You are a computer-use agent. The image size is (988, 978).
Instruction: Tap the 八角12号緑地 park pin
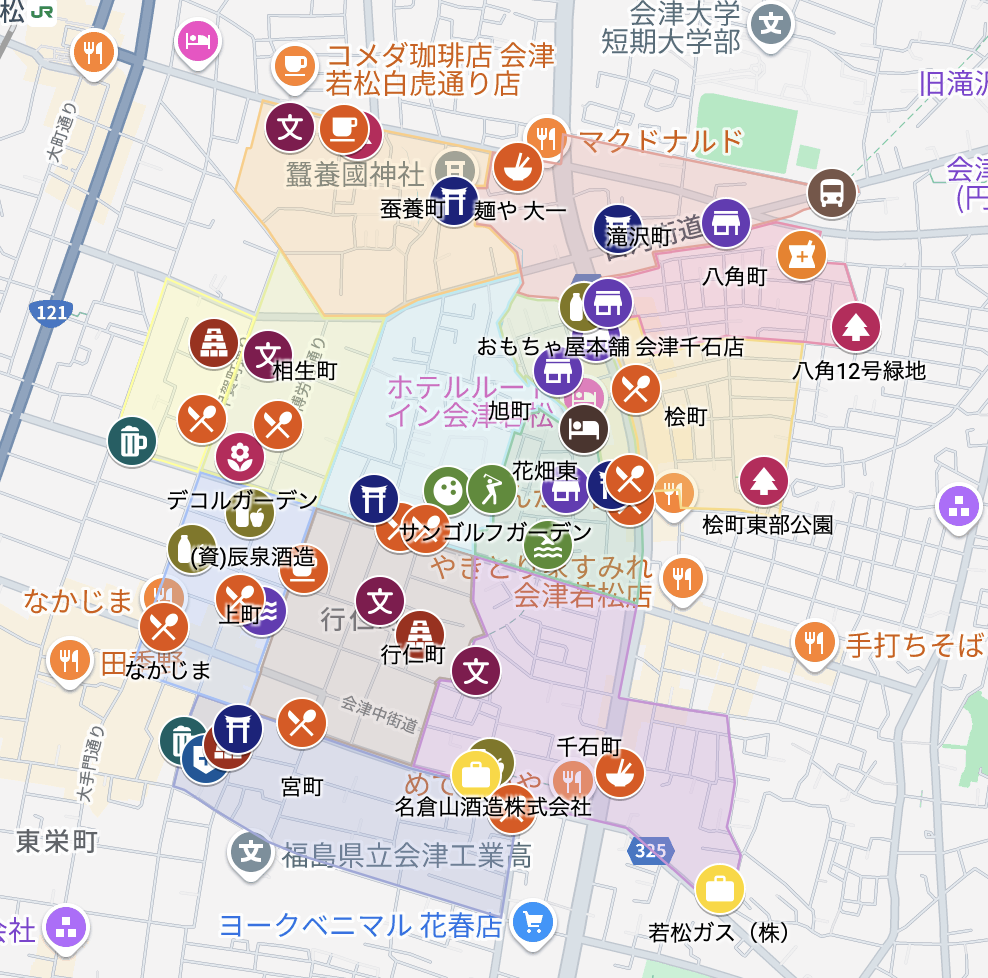coord(856,326)
